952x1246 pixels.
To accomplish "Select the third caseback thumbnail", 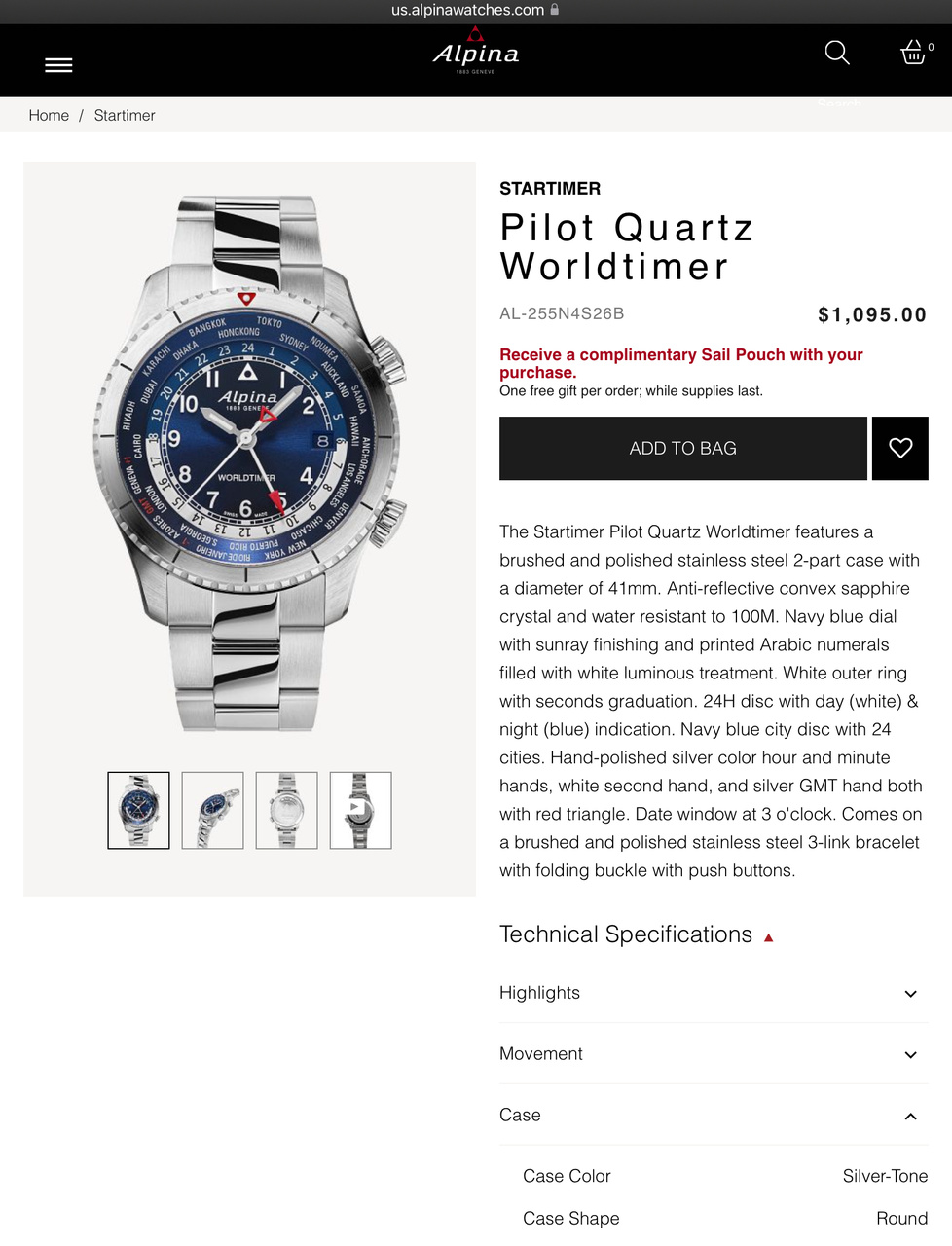I will click(286, 810).
